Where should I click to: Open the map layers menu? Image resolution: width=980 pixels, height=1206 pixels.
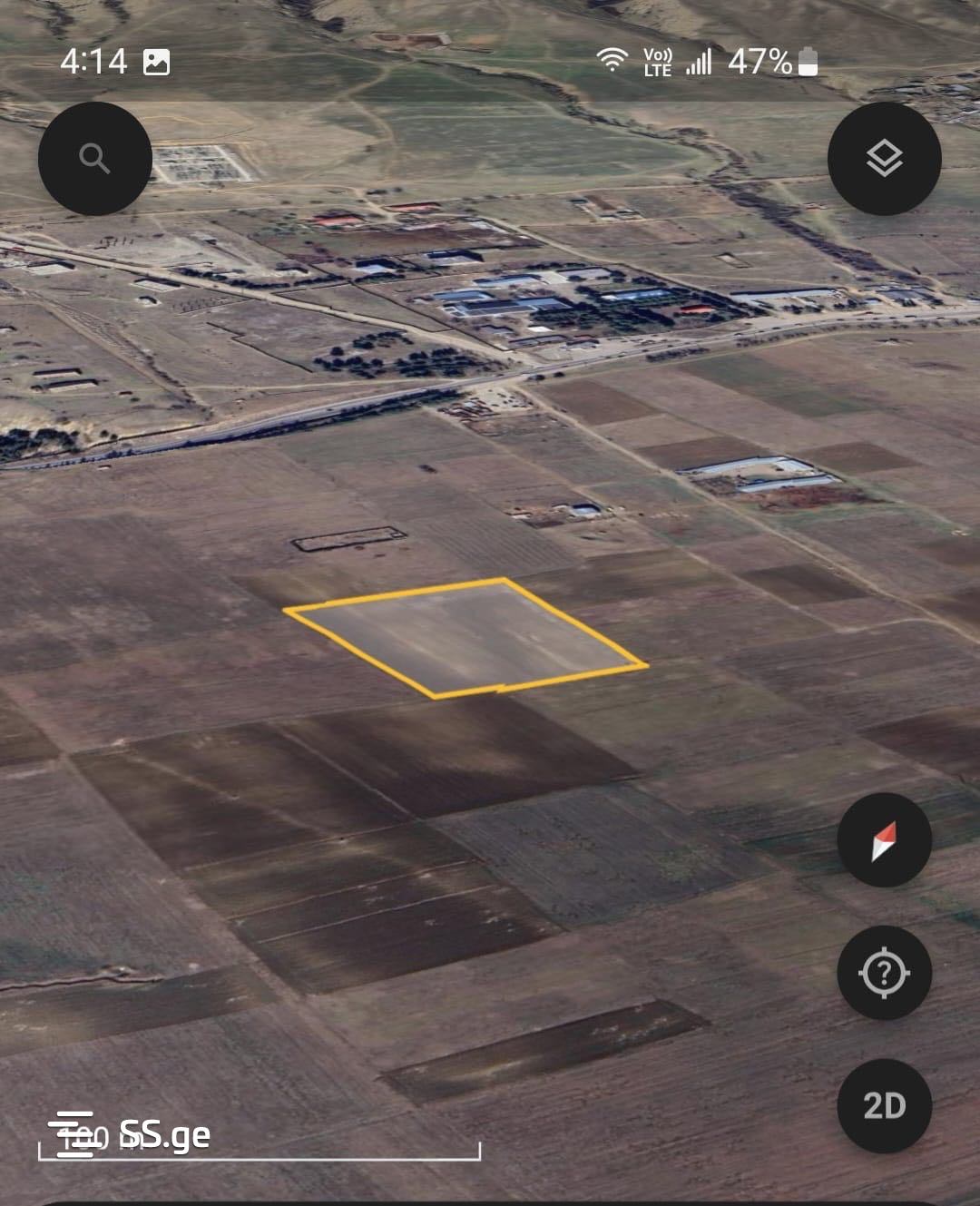point(884,159)
